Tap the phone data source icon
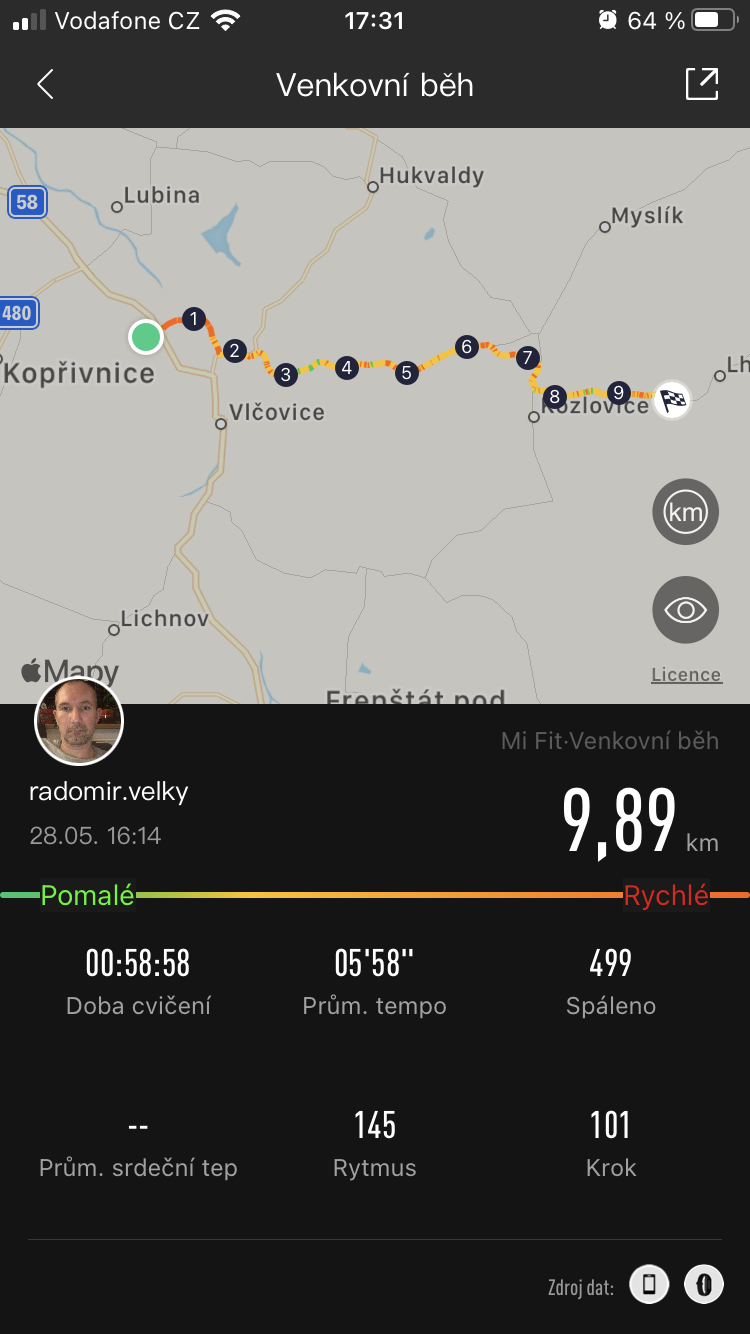Image resolution: width=750 pixels, height=1334 pixels. tap(649, 1285)
